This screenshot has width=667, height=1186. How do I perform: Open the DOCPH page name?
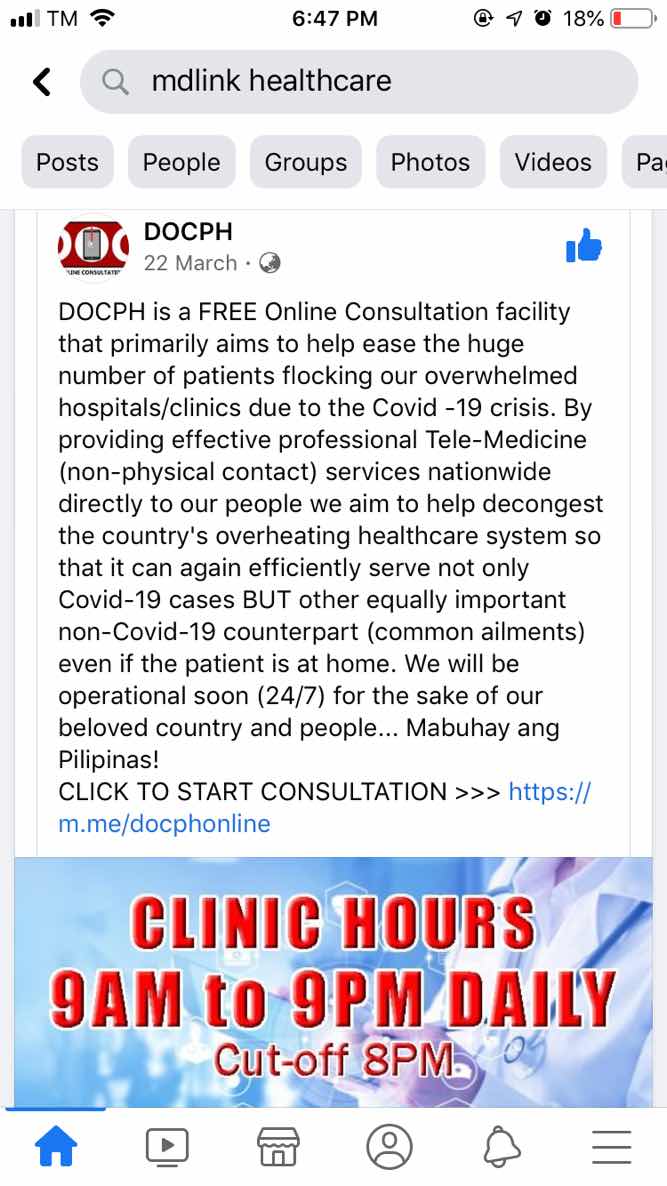(x=188, y=232)
